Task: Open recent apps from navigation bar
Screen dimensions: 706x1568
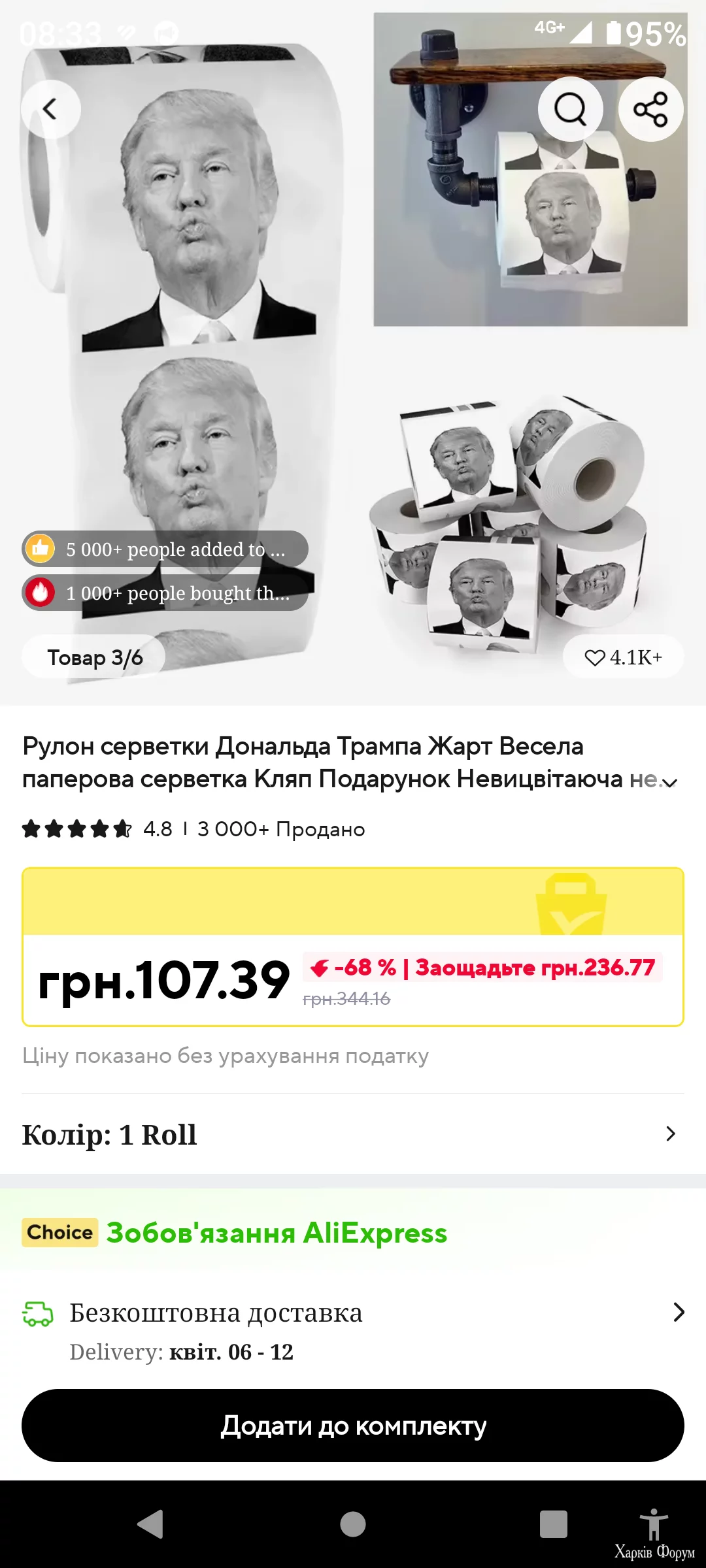Action: click(x=553, y=1524)
